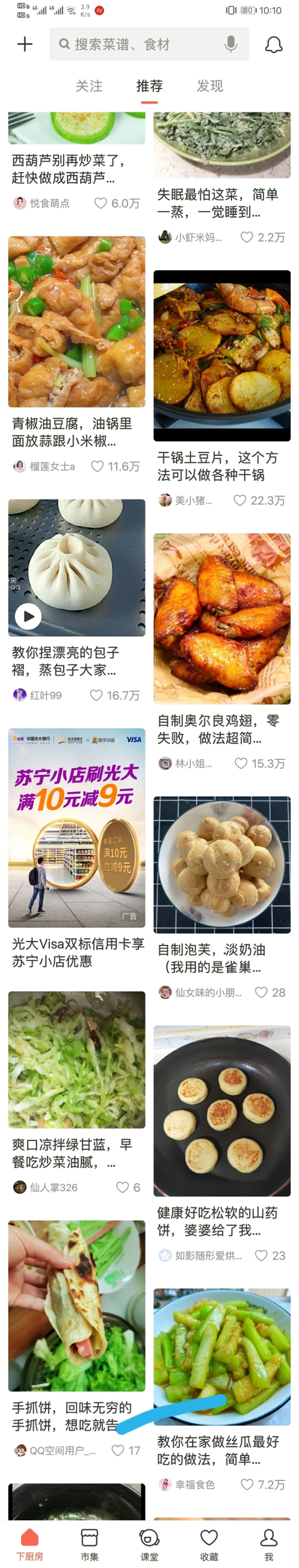Open the 干锅土豆片 recipe card
Screen dimensions: 299x1568
pyautogui.click(x=222, y=356)
